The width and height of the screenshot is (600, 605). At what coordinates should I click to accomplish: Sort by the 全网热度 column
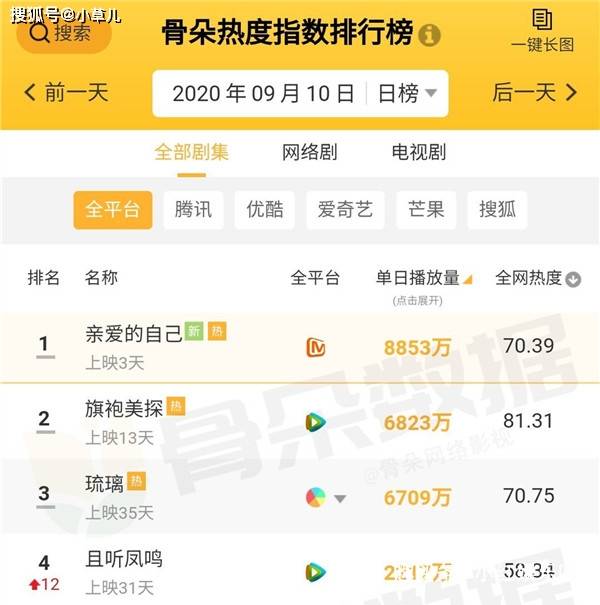pyautogui.click(x=537, y=278)
